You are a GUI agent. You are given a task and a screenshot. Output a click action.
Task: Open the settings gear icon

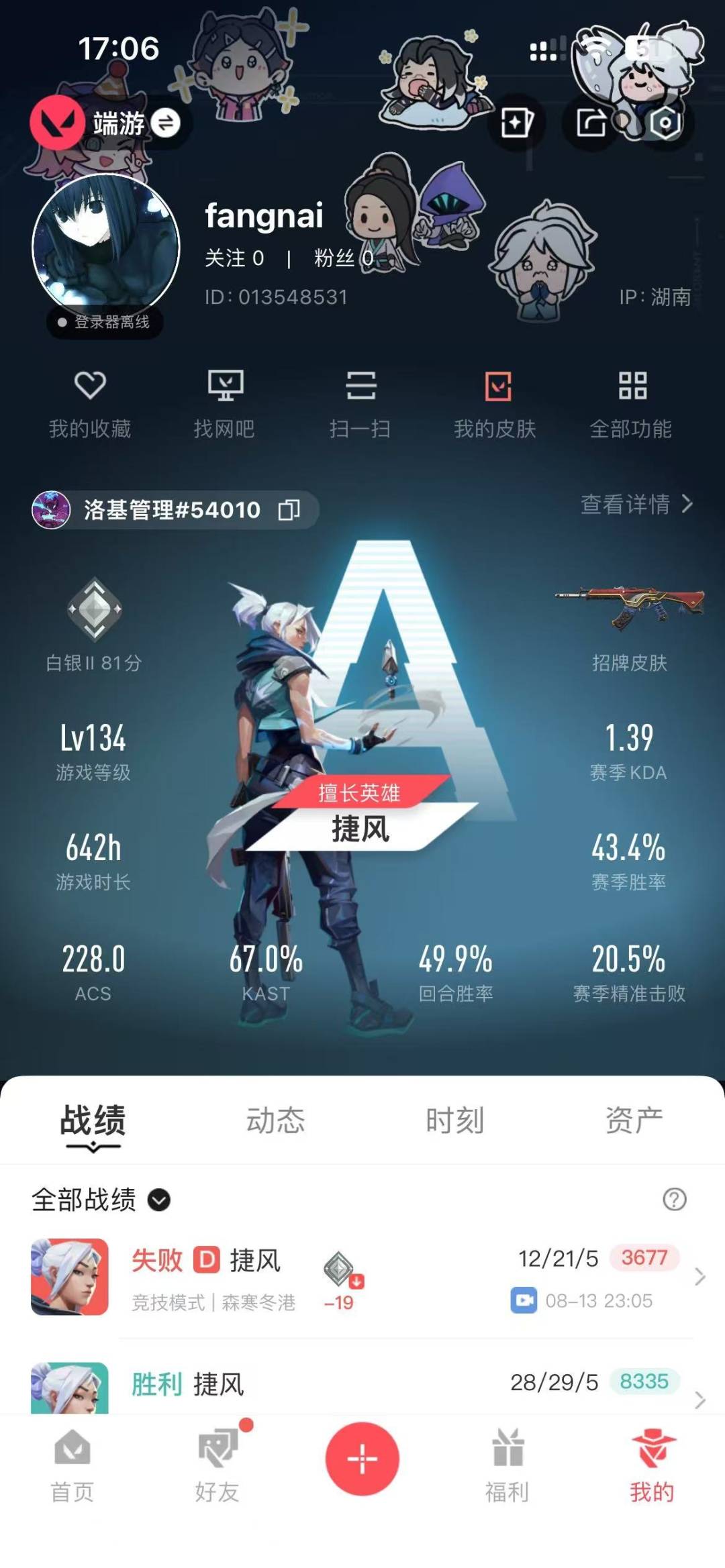coord(665,123)
